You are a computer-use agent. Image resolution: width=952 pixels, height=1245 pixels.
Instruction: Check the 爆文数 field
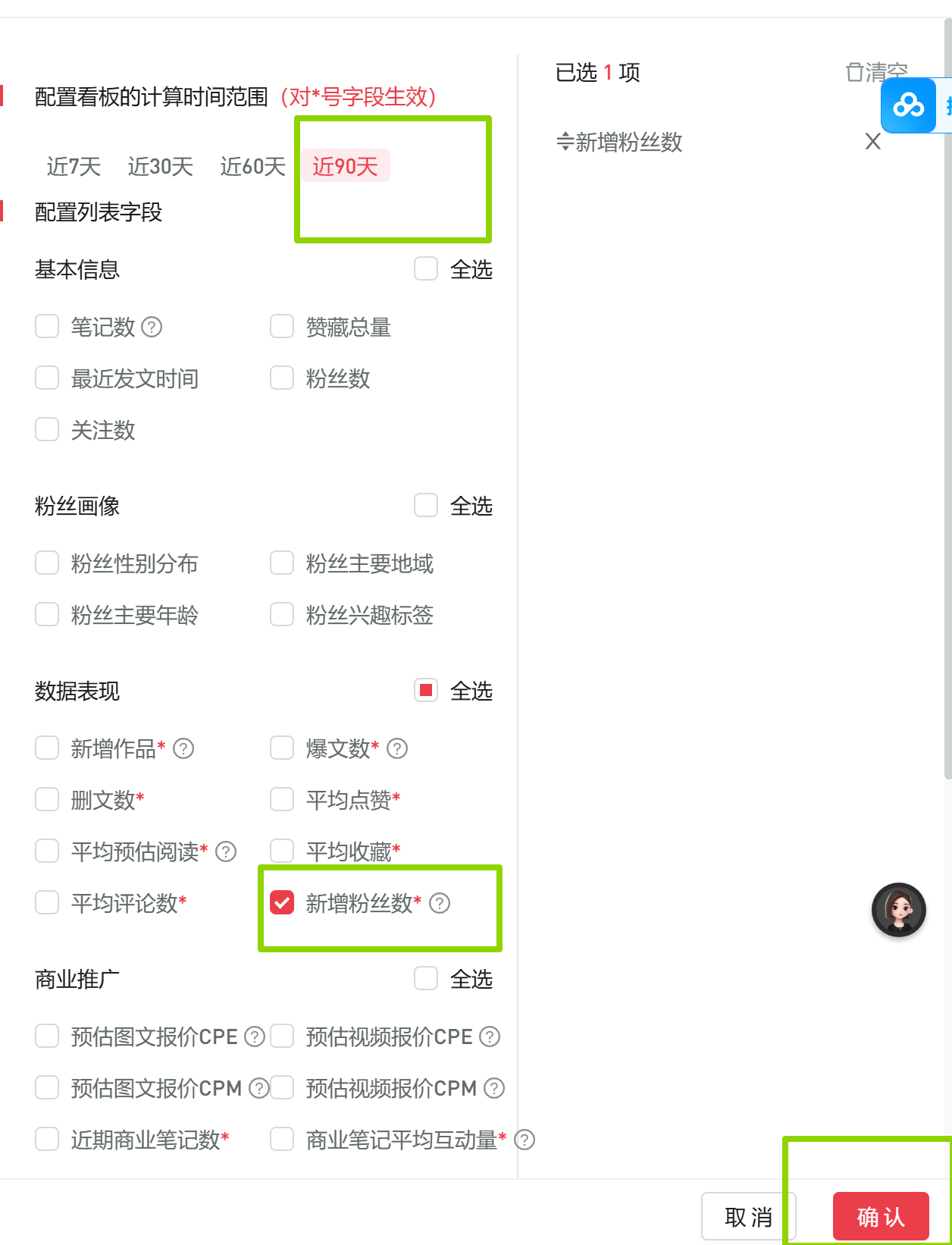(282, 748)
